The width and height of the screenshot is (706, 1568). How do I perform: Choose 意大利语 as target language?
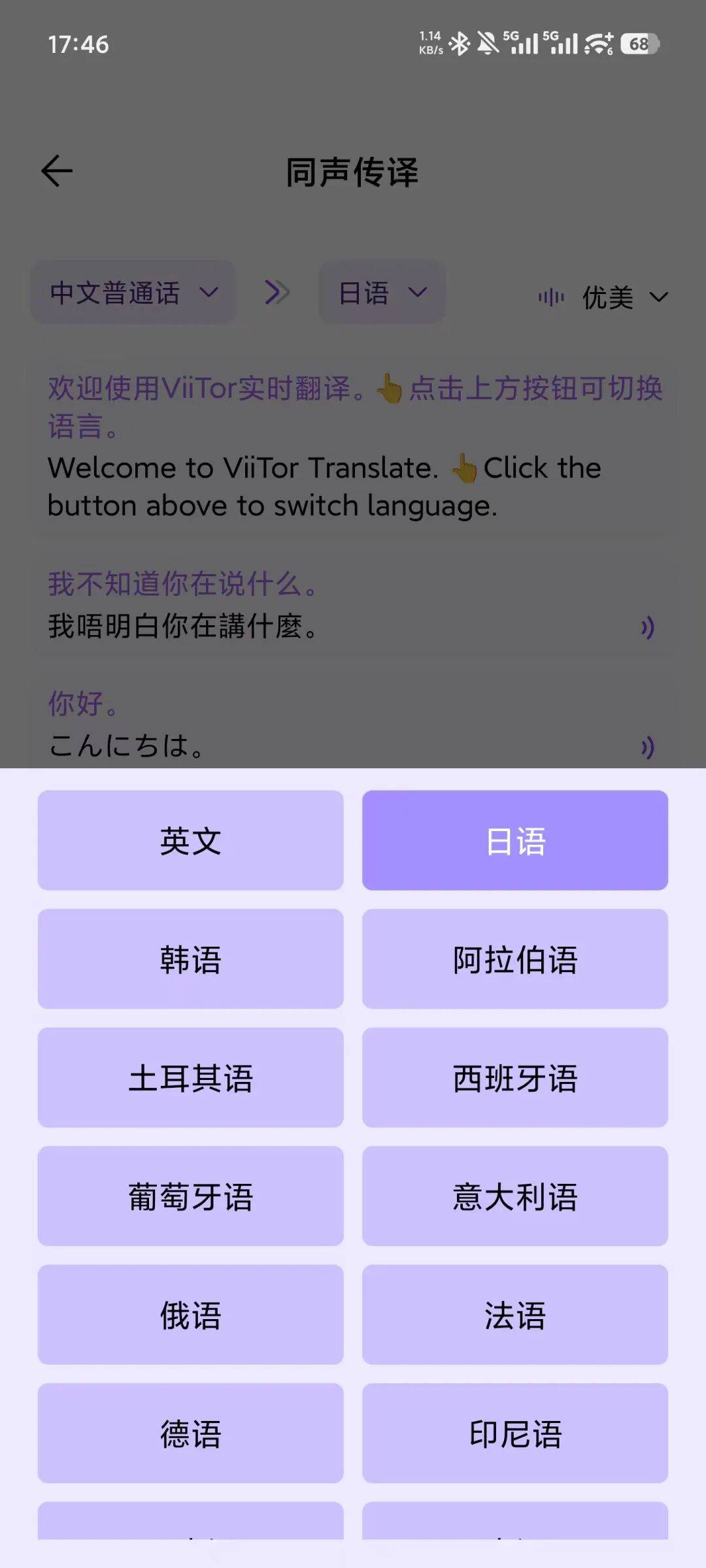(515, 1196)
